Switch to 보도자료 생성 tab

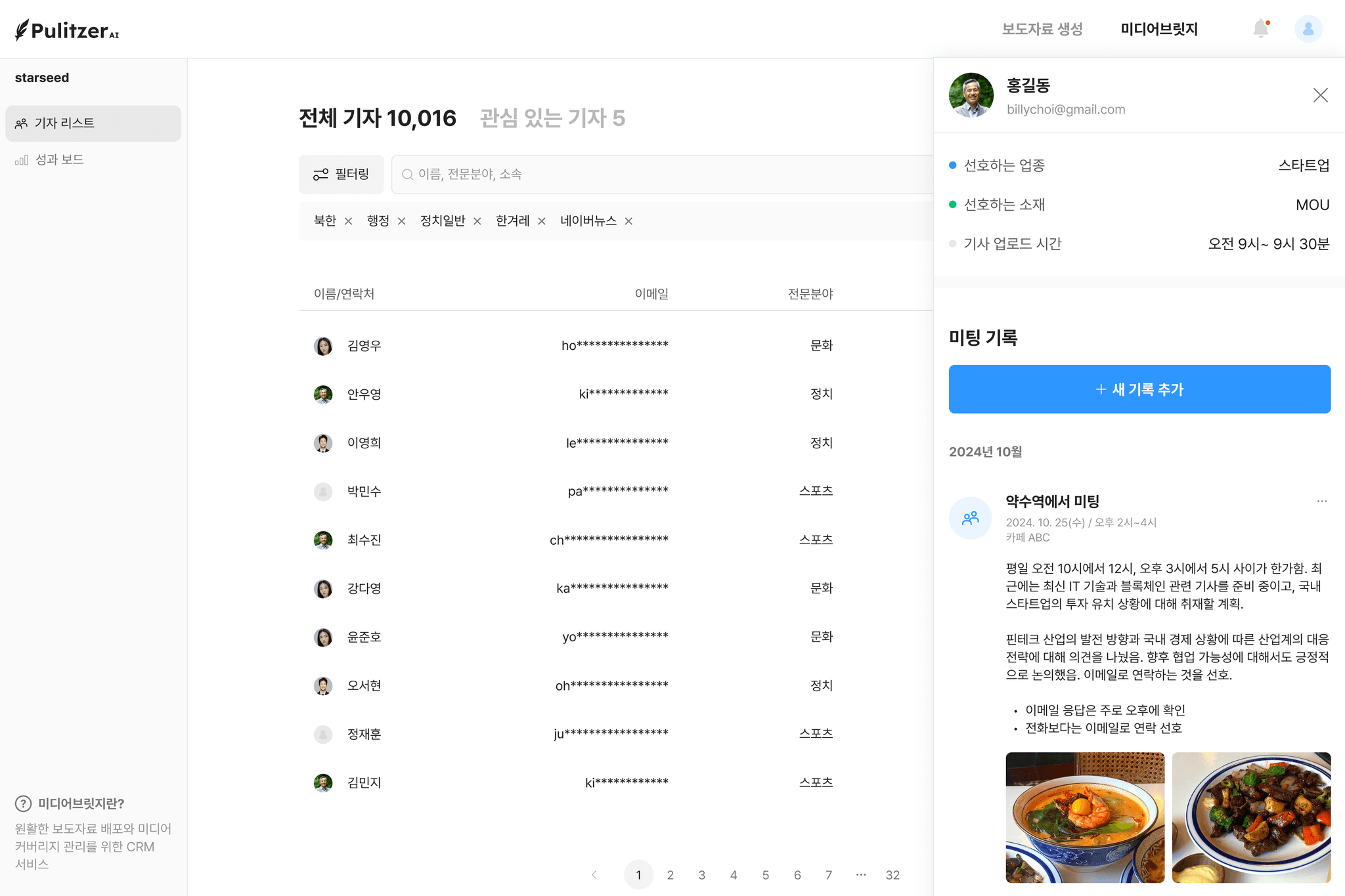click(x=1042, y=29)
